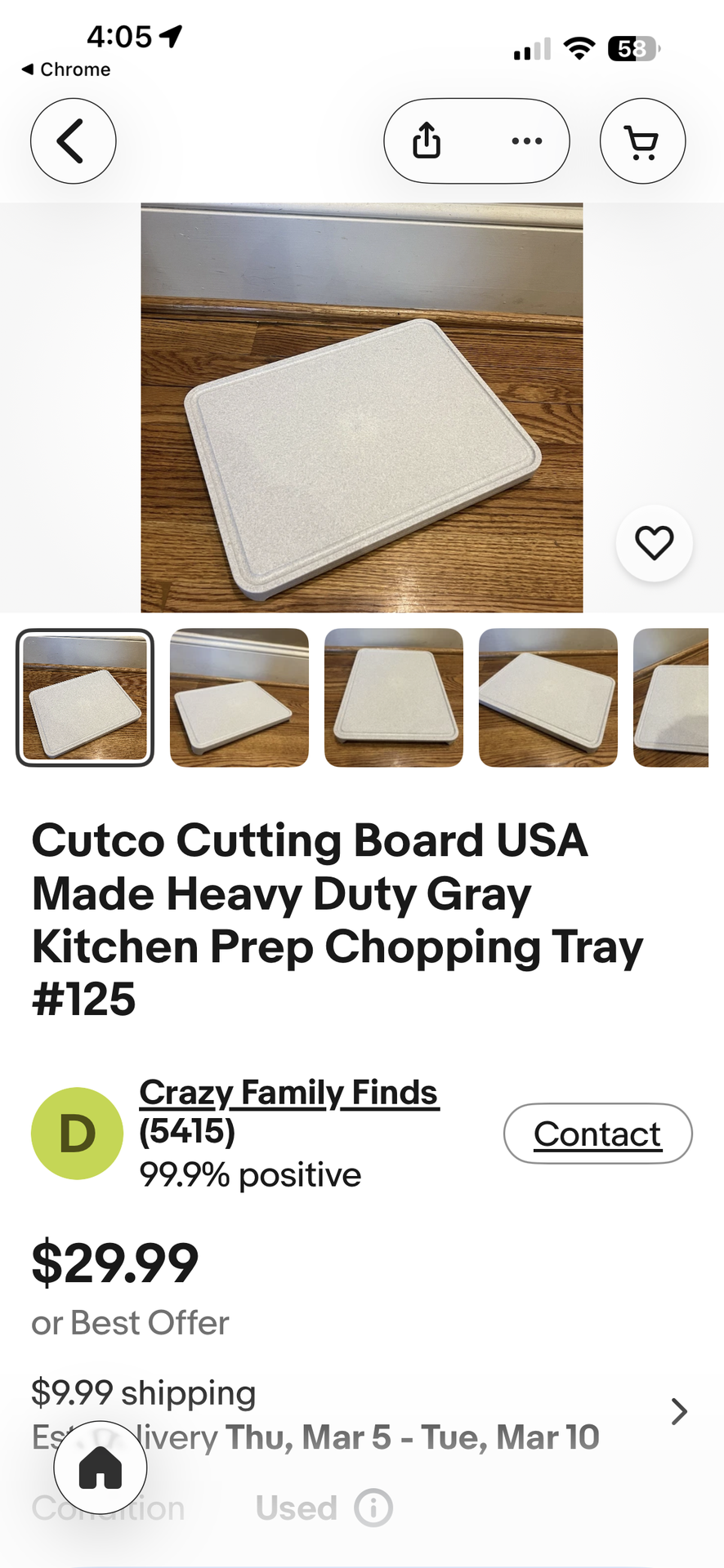
Task: Share this listing
Action: pyautogui.click(x=427, y=140)
